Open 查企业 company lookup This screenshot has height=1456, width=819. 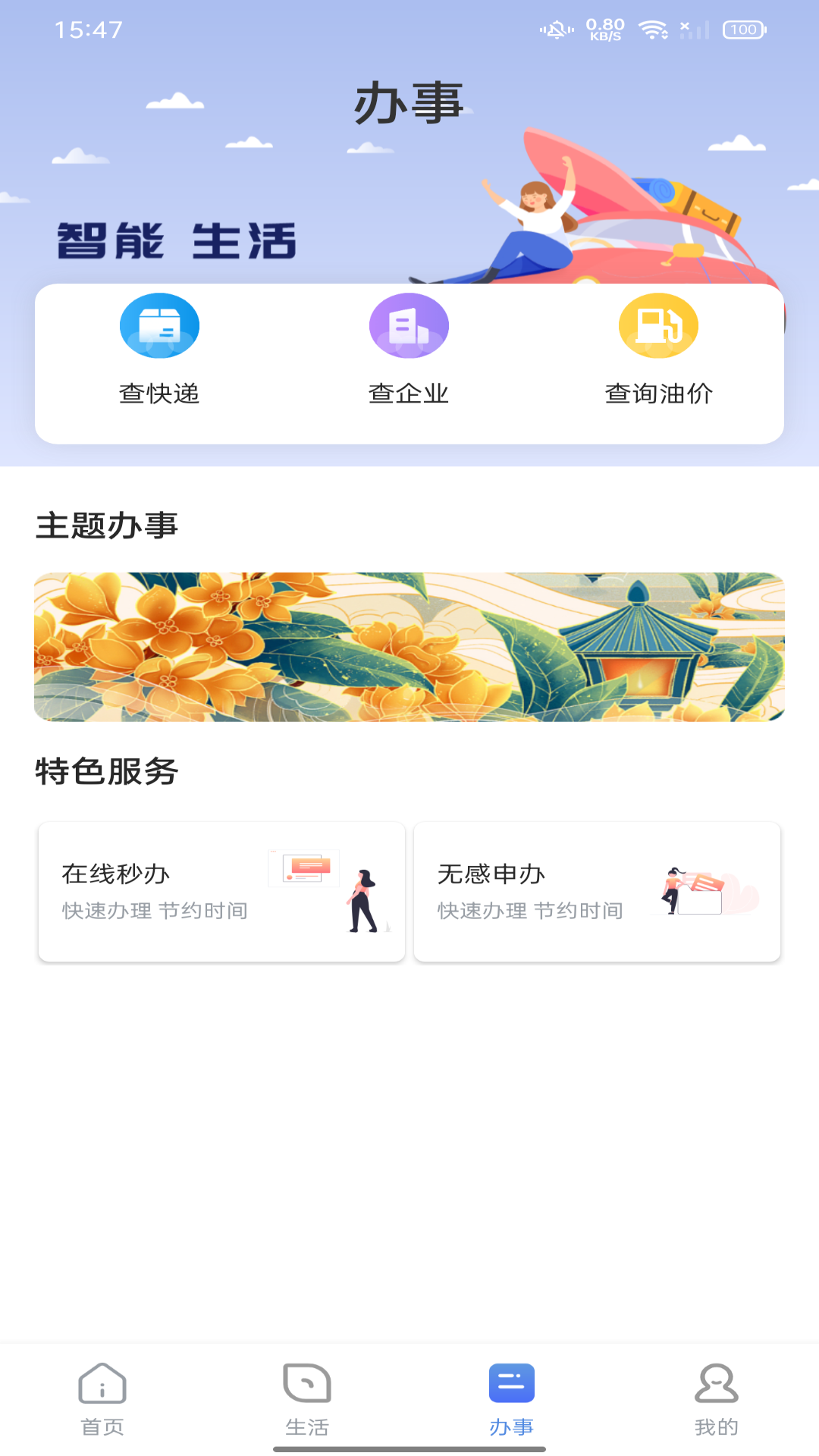pos(409,350)
